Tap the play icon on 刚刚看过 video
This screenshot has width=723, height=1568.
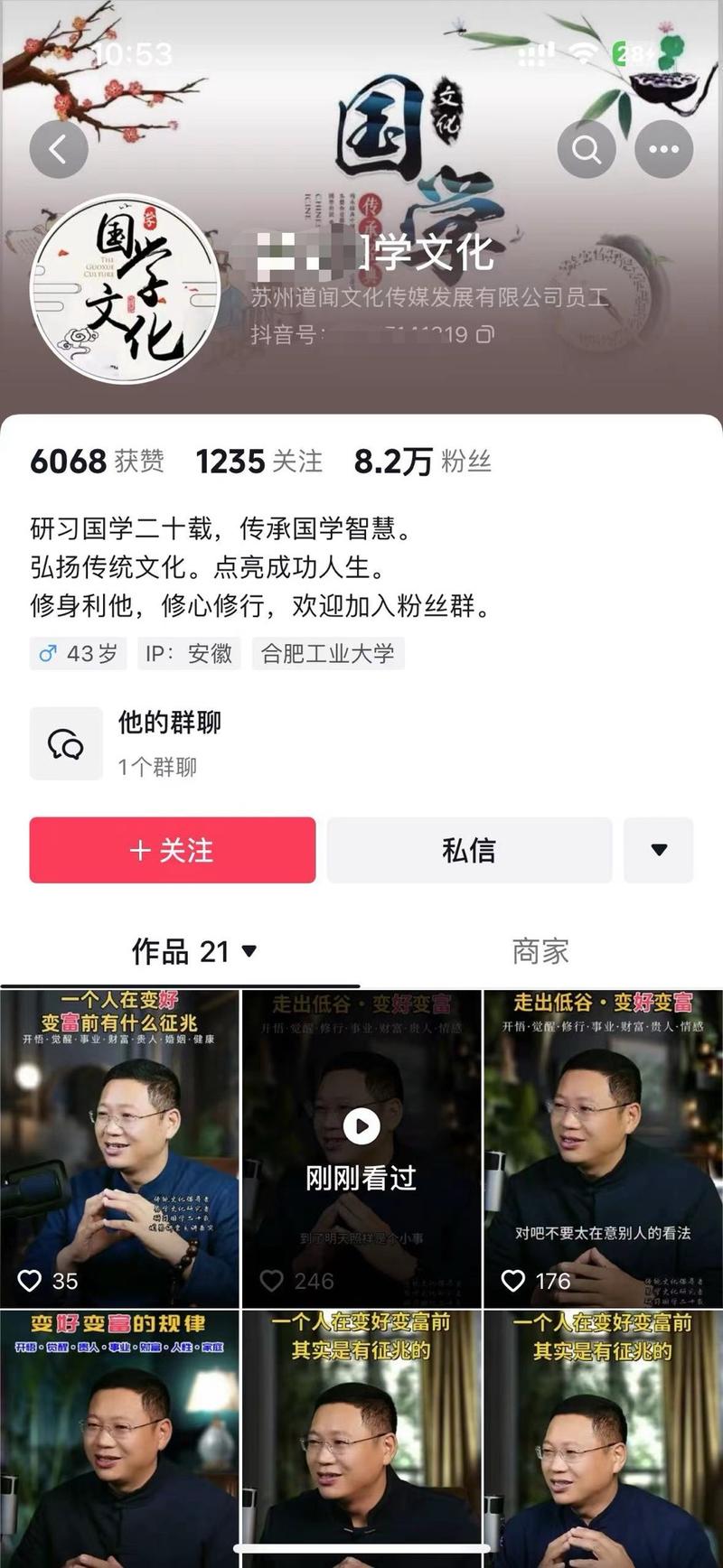click(x=361, y=1124)
